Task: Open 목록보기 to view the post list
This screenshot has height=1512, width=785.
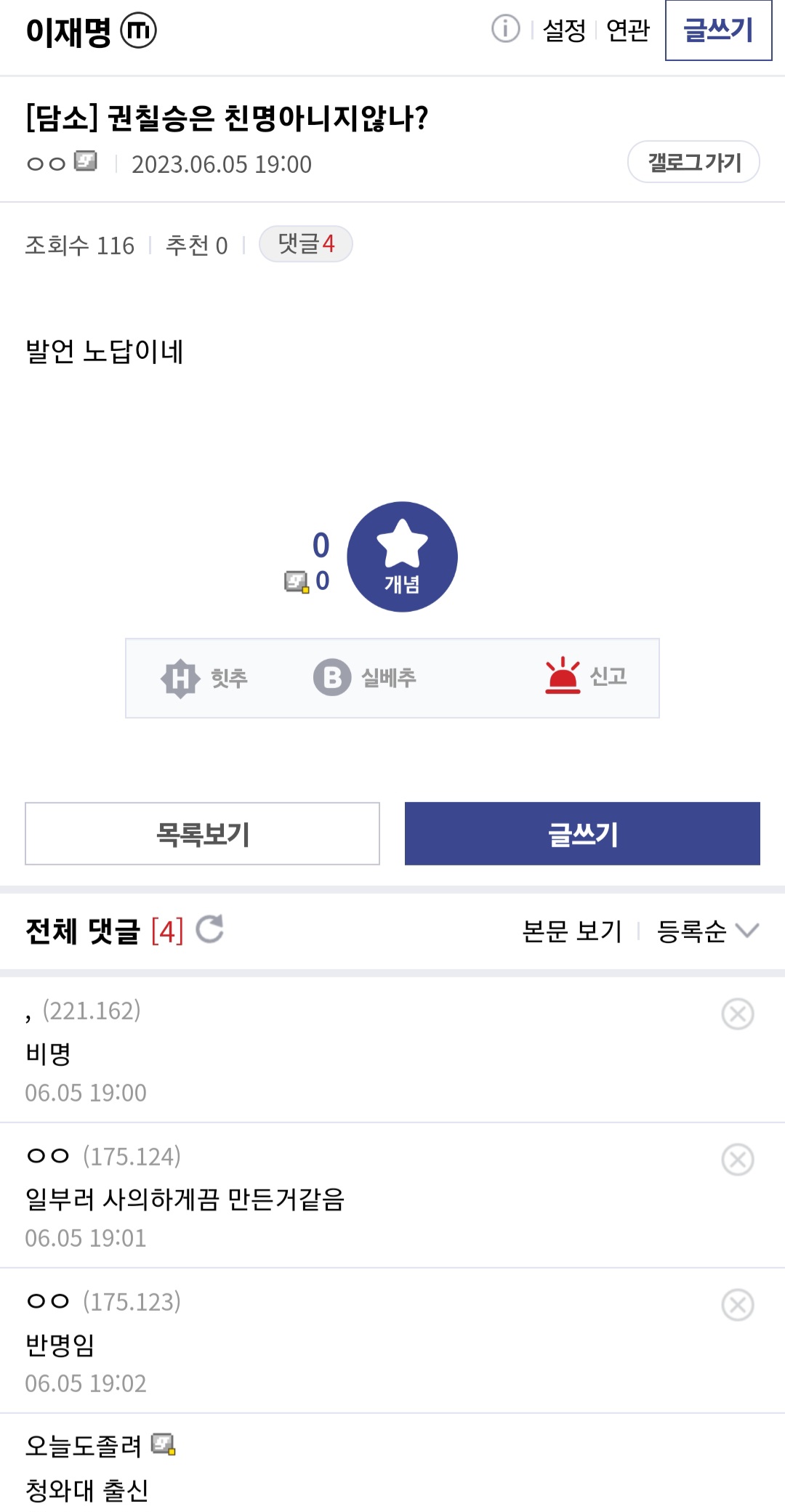Action: coord(203,833)
